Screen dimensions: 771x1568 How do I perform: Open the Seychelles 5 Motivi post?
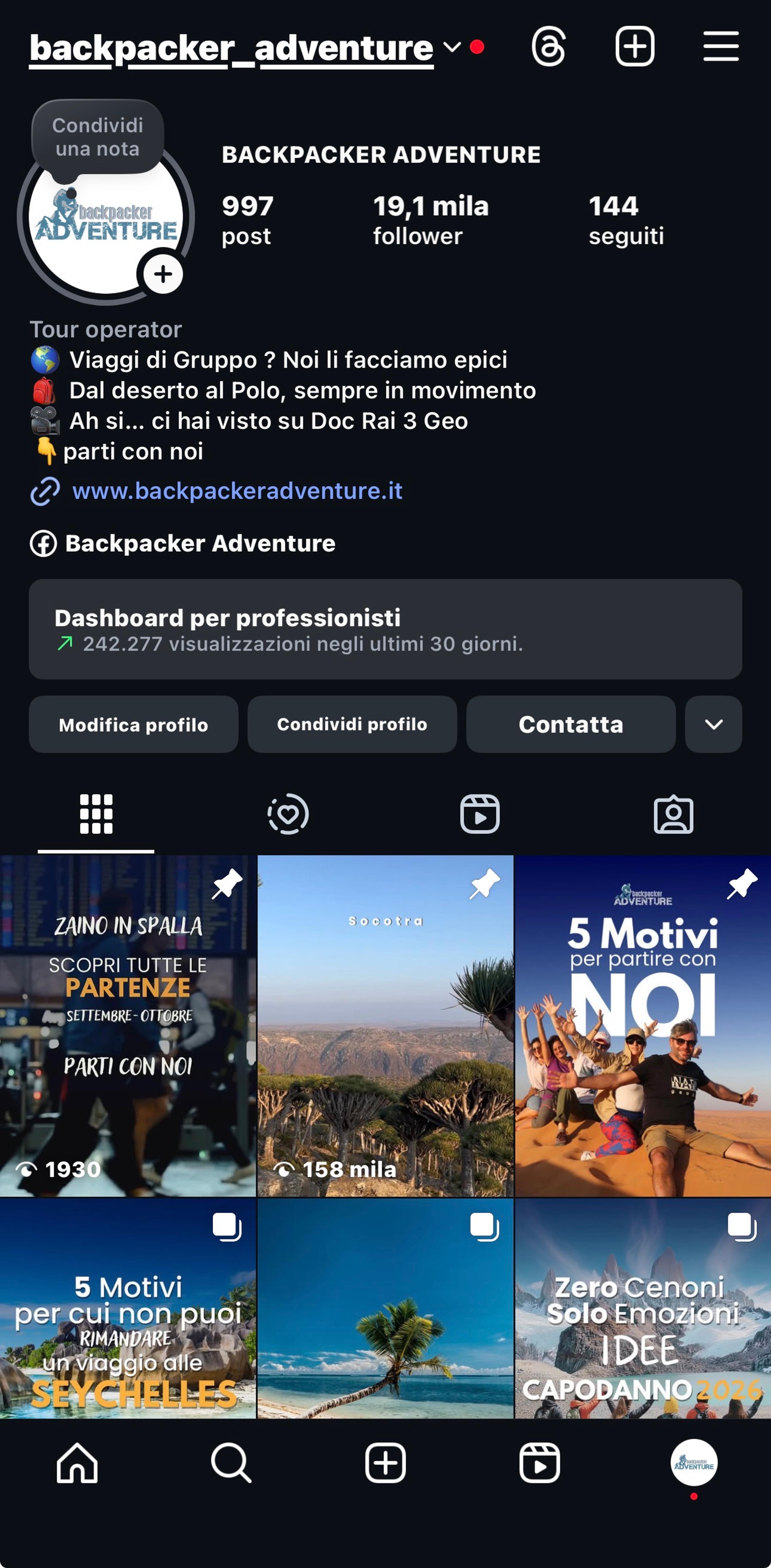[128, 1309]
